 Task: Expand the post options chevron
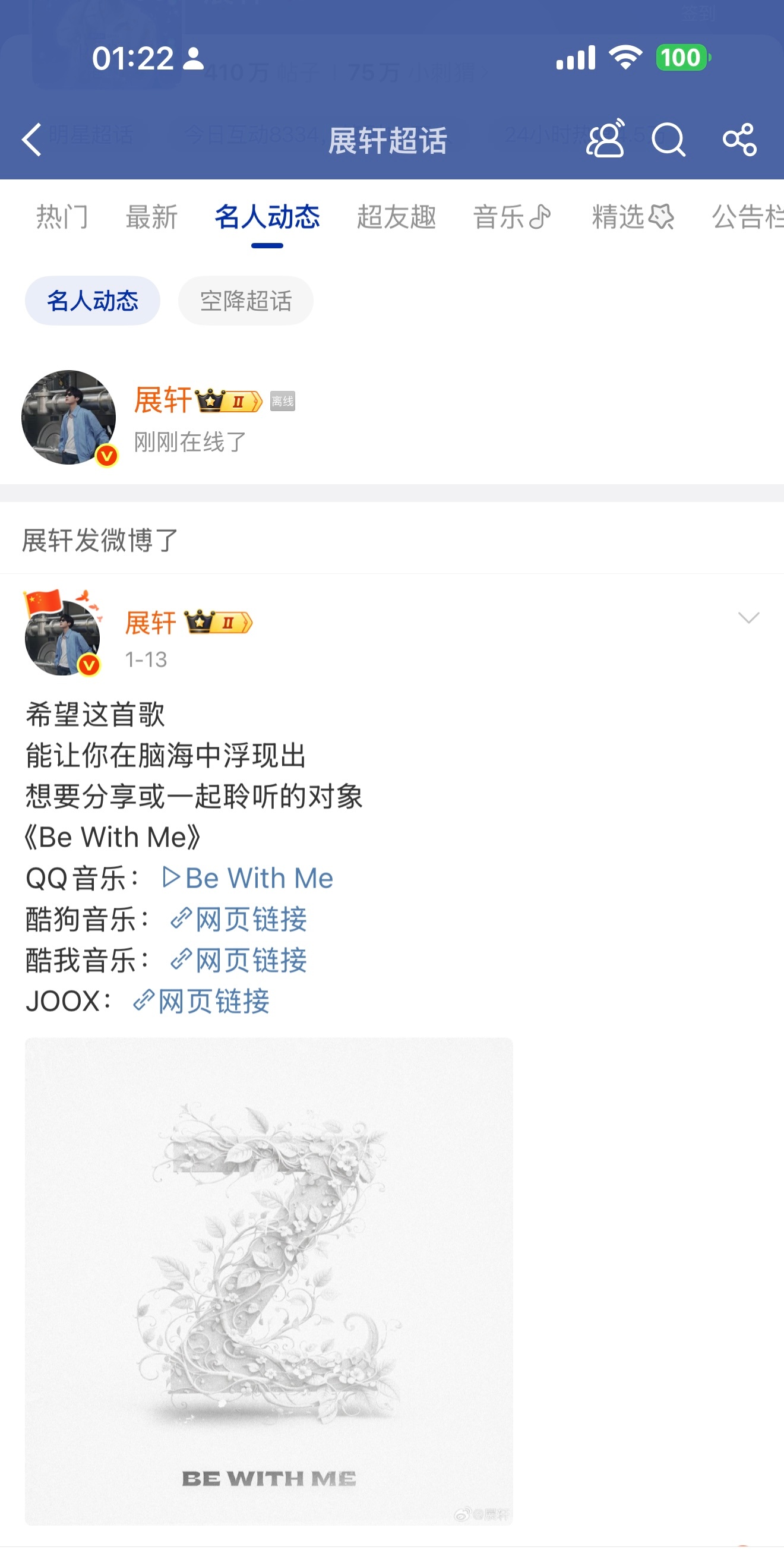pyautogui.click(x=748, y=617)
